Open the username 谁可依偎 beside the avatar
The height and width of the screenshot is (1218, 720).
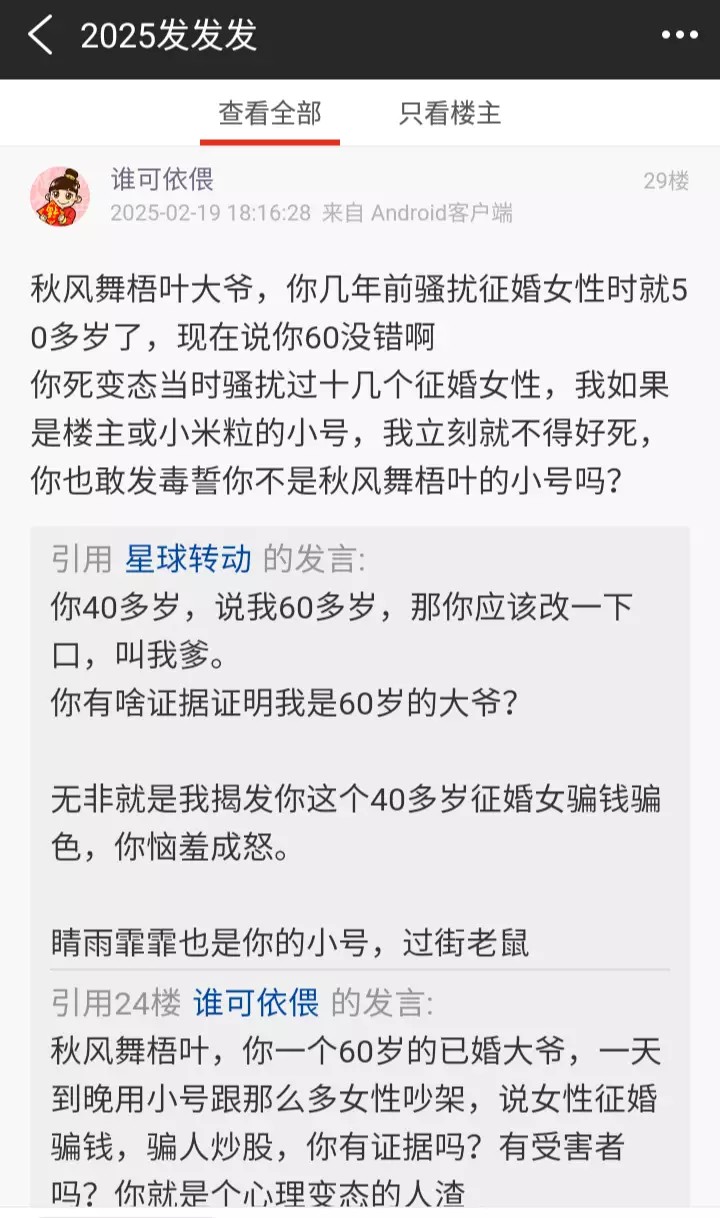click(x=162, y=180)
